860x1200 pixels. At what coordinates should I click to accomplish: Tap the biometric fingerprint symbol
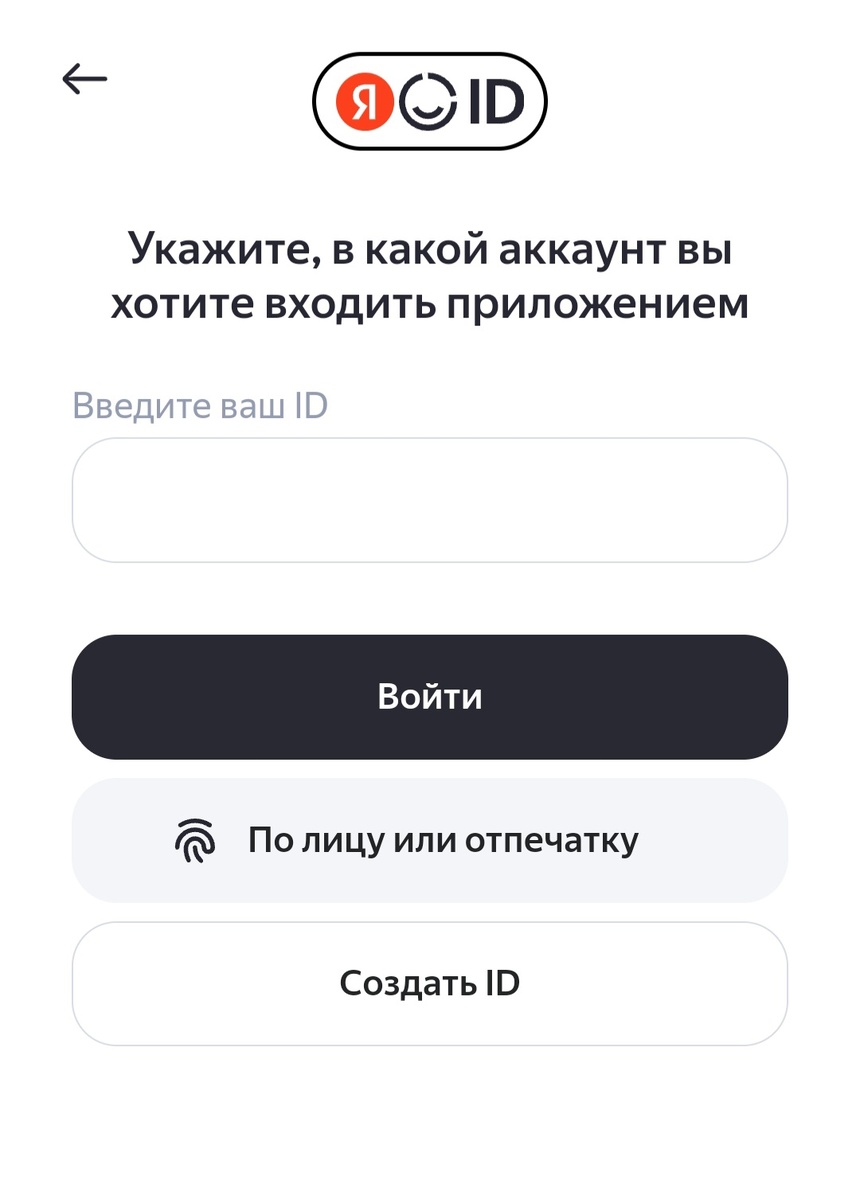(x=197, y=840)
